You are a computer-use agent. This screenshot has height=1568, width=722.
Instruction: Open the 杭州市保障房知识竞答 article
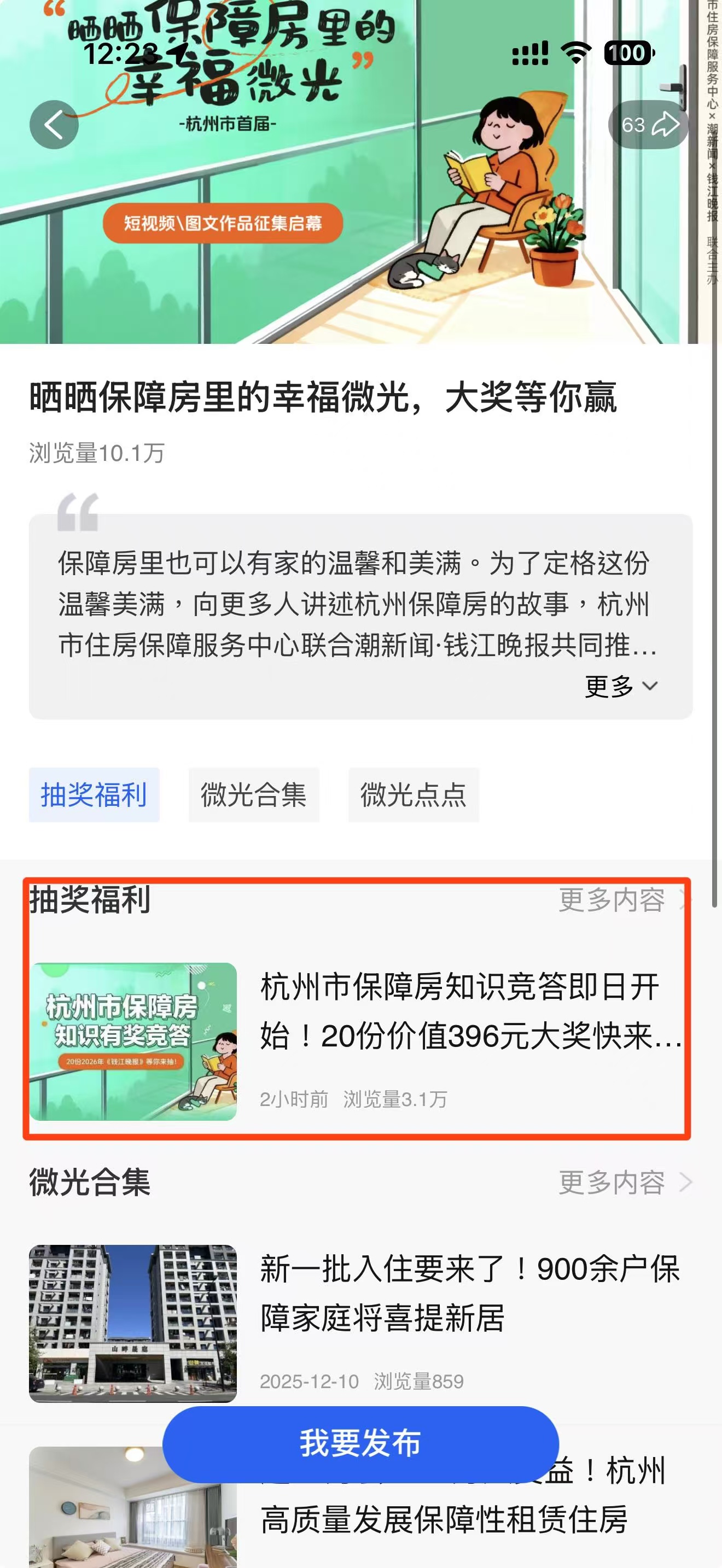point(470,1011)
